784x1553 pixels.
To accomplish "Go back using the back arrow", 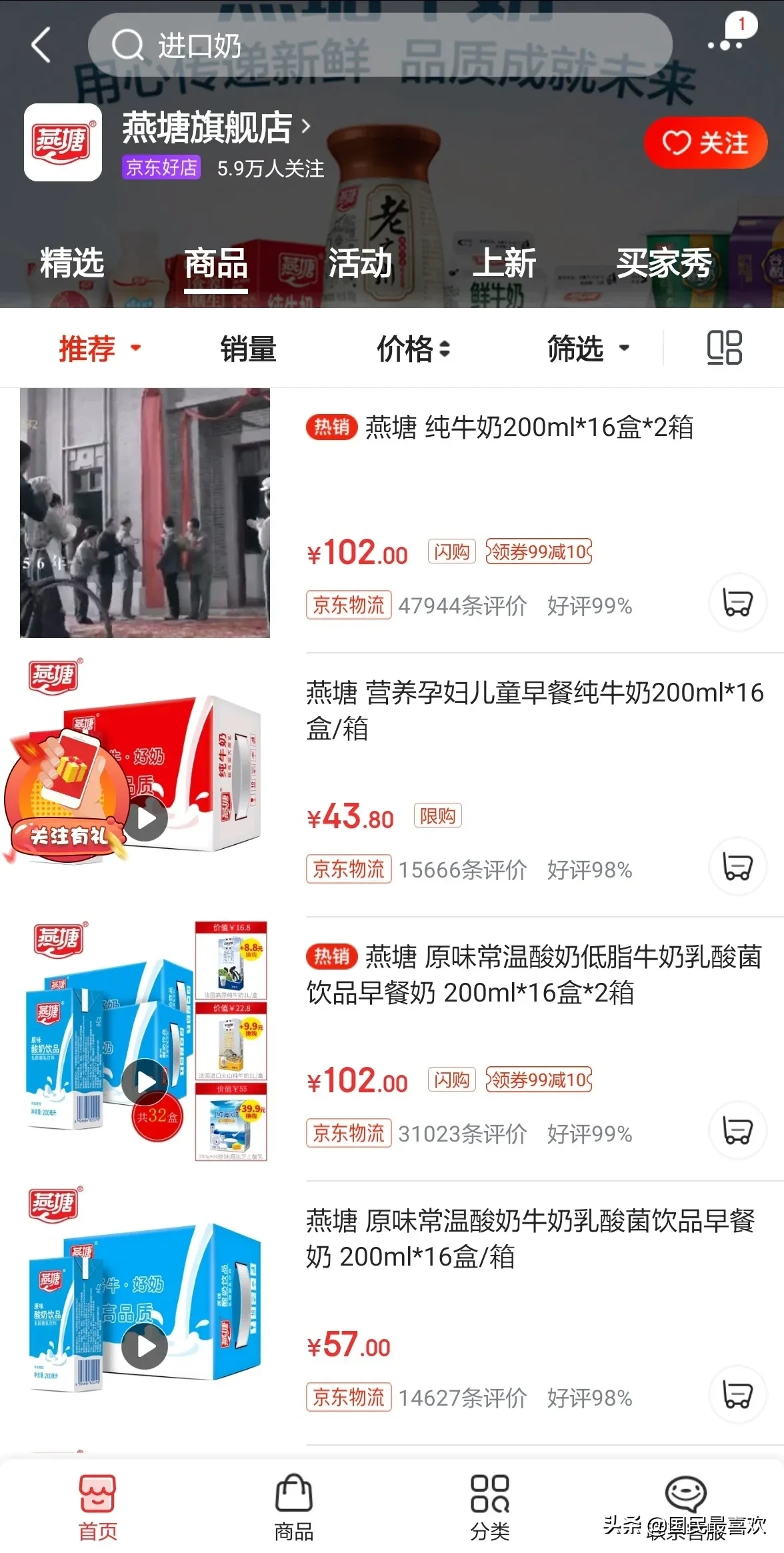I will [41, 45].
